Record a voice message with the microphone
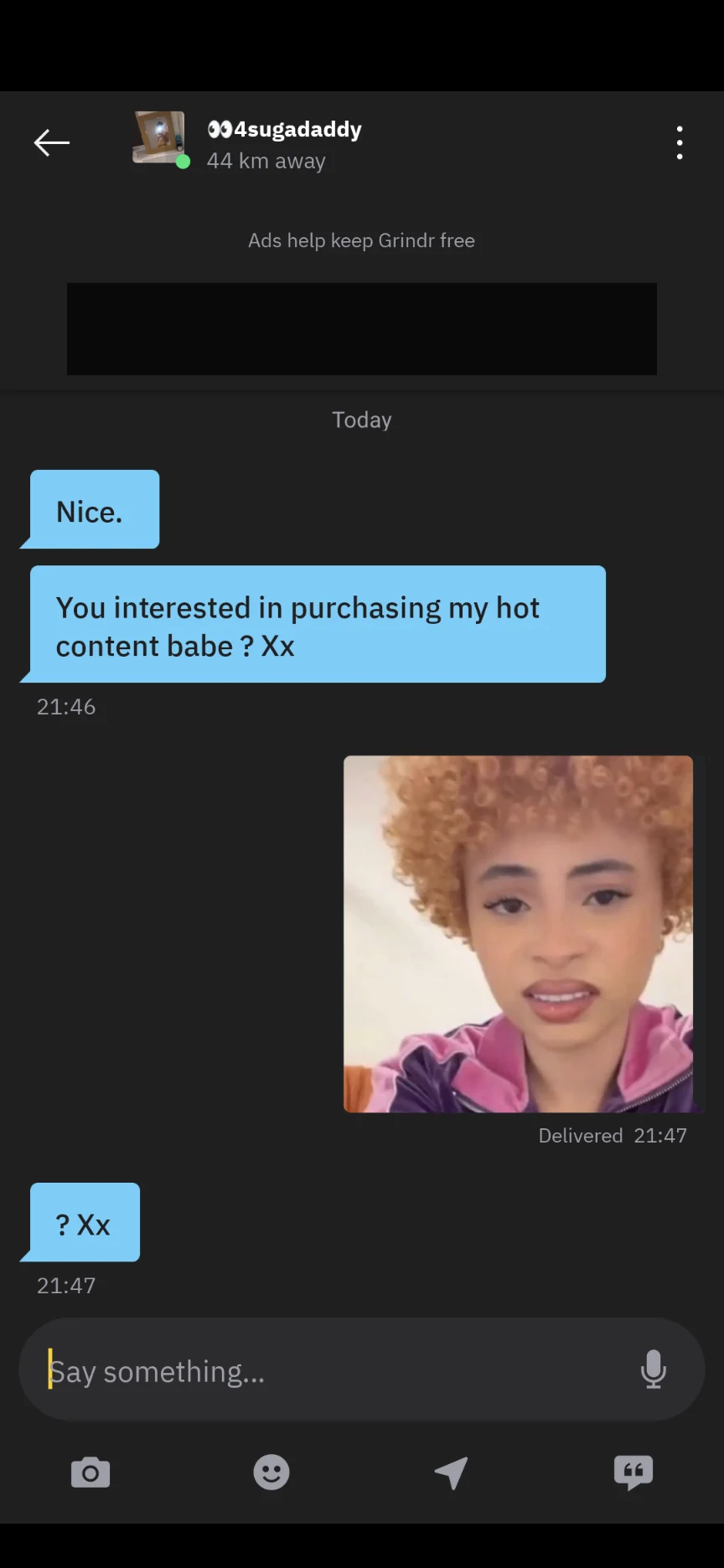Image resolution: width=724 pixels, height=1568 pixels. (653, 1369)
